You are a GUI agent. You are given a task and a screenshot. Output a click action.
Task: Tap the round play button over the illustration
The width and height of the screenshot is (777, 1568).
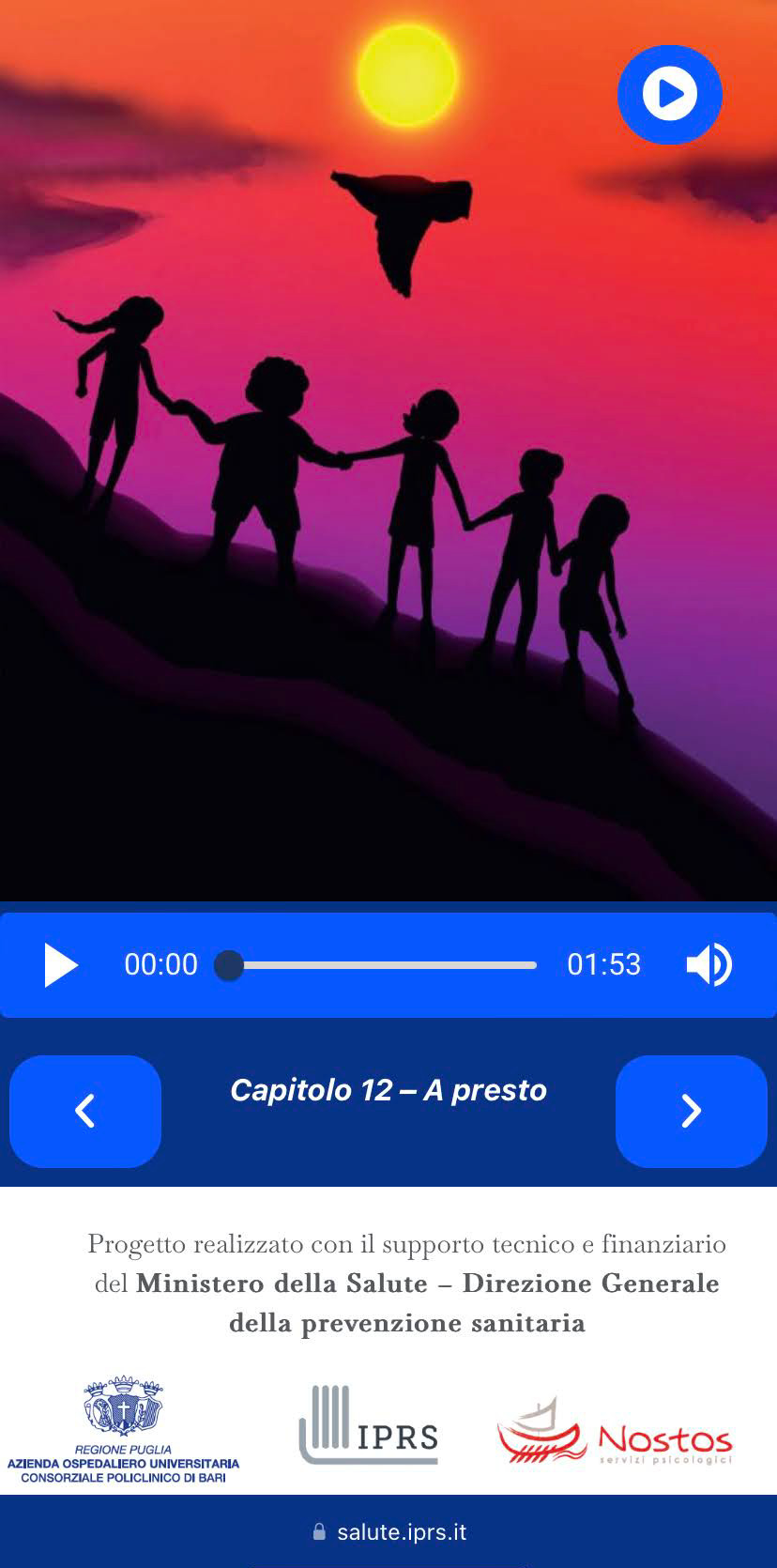pyautogui.click(x=669, y=95)
